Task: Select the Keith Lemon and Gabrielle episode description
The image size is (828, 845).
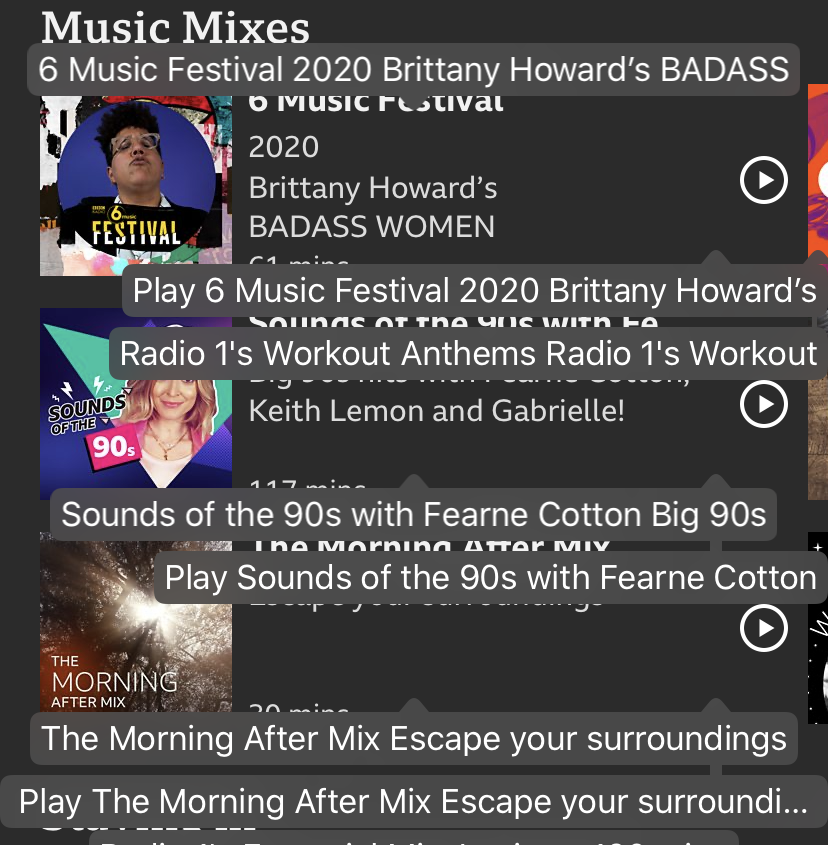Action: point(437,395)
